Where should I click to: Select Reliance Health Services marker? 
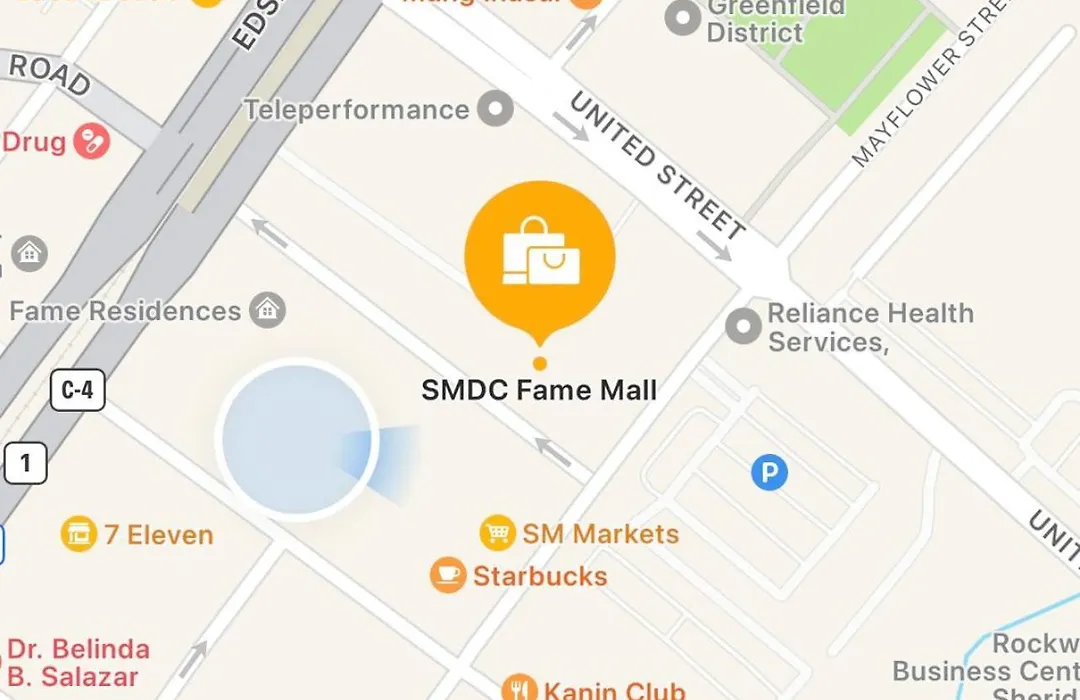[x=743, y=326]
